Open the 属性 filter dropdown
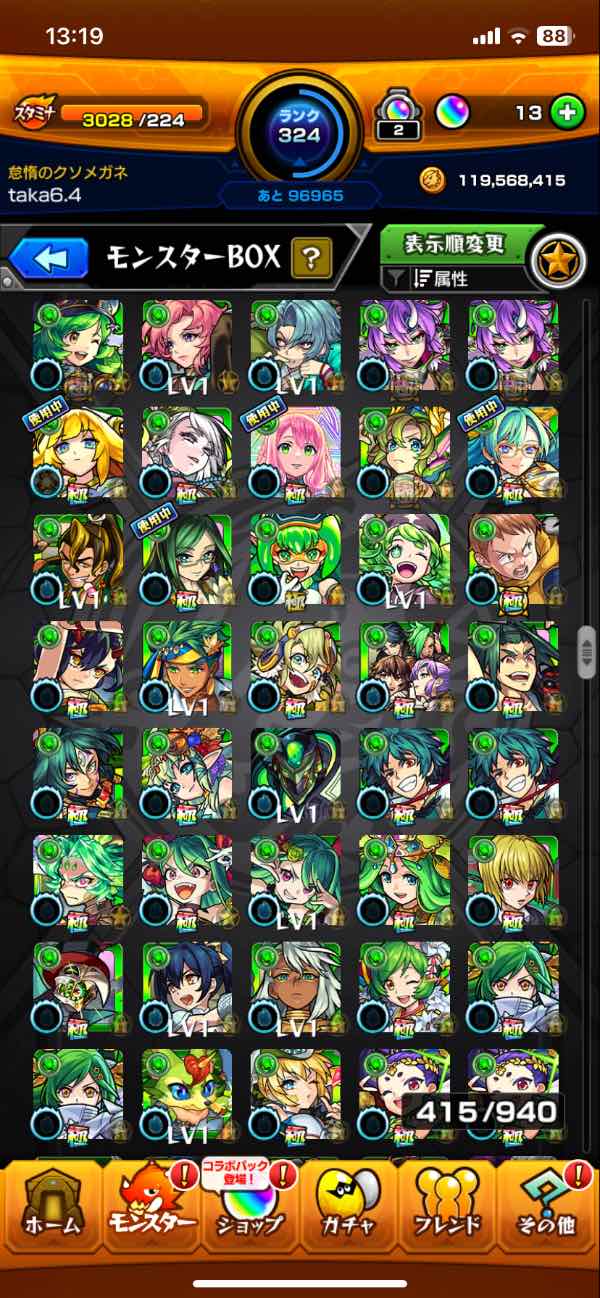 click(440, 278)
